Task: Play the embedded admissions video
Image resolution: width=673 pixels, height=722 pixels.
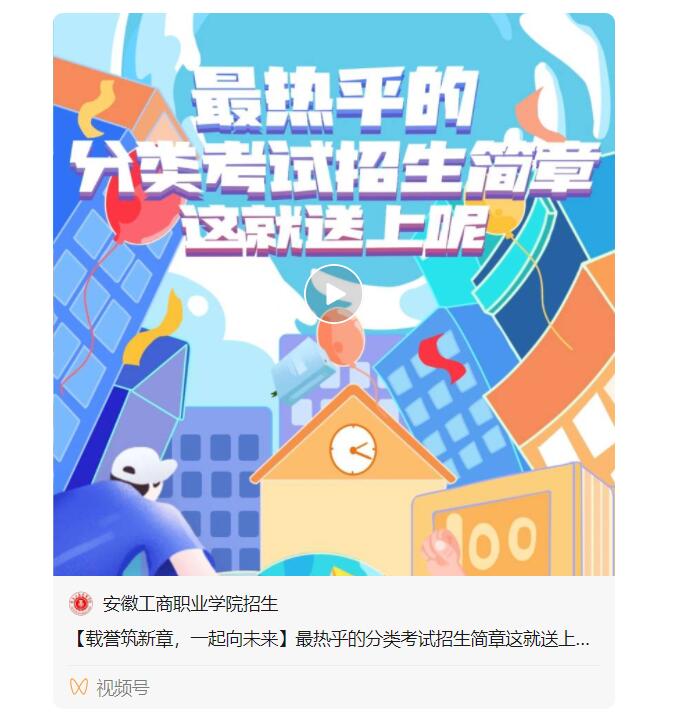Action: click(333, 293)
